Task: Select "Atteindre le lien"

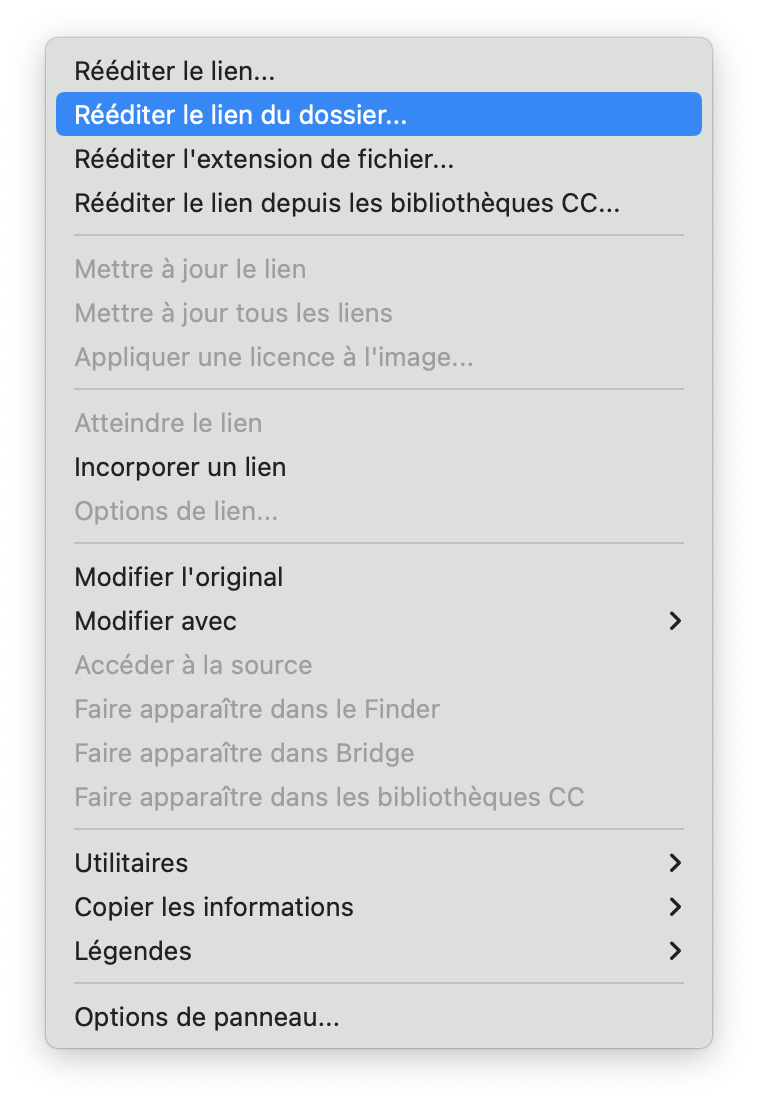Action: 167,423
